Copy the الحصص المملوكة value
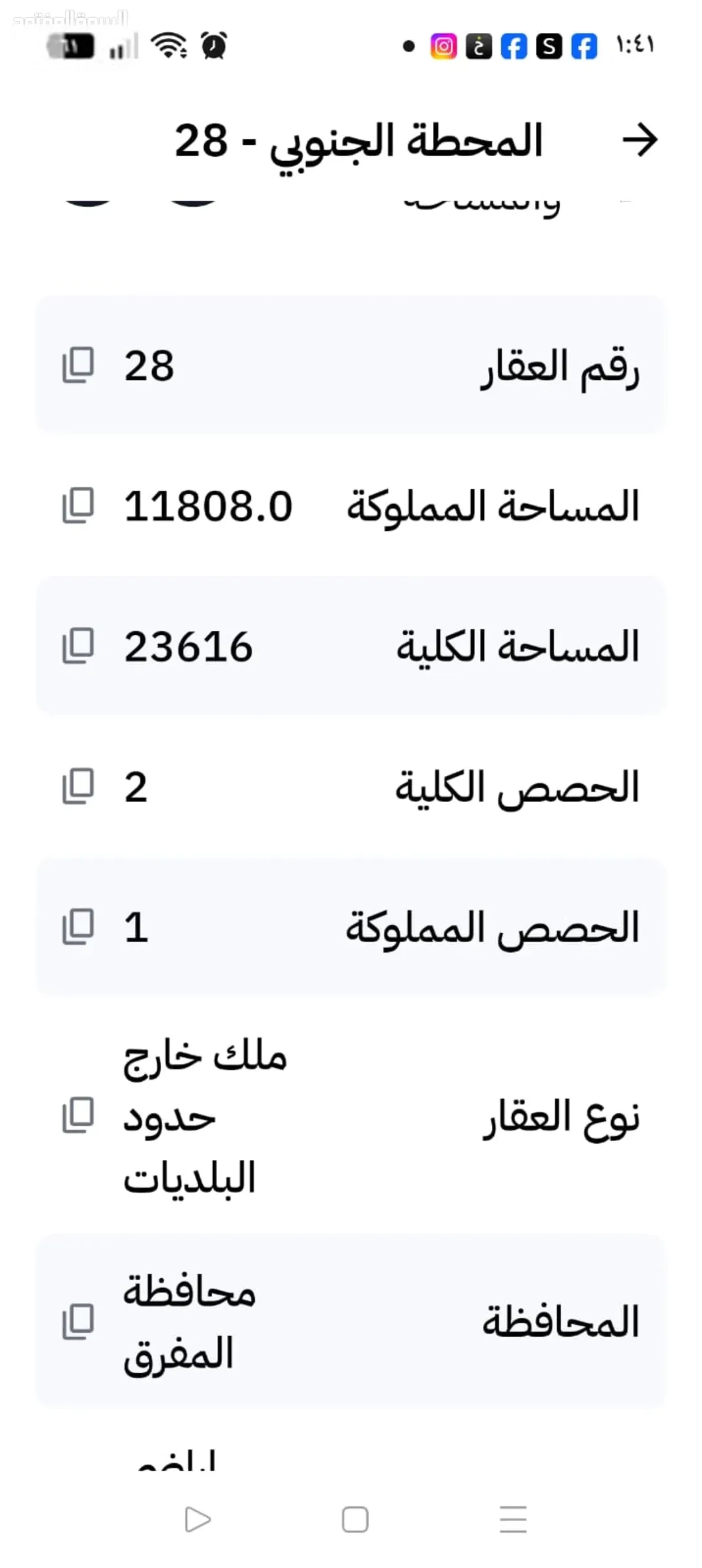The height and width of the screenshot is (1568, 702). [x=78, y=926]
